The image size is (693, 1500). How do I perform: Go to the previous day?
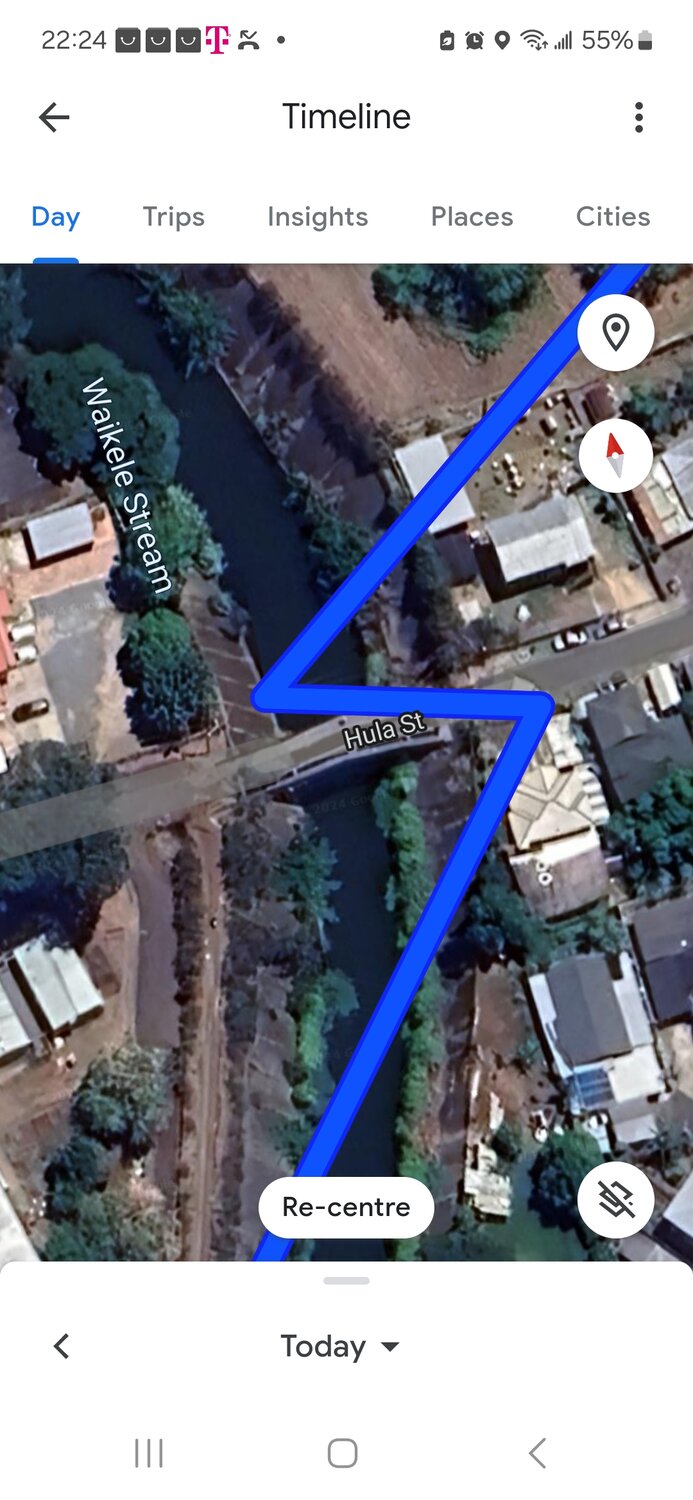62,1346
